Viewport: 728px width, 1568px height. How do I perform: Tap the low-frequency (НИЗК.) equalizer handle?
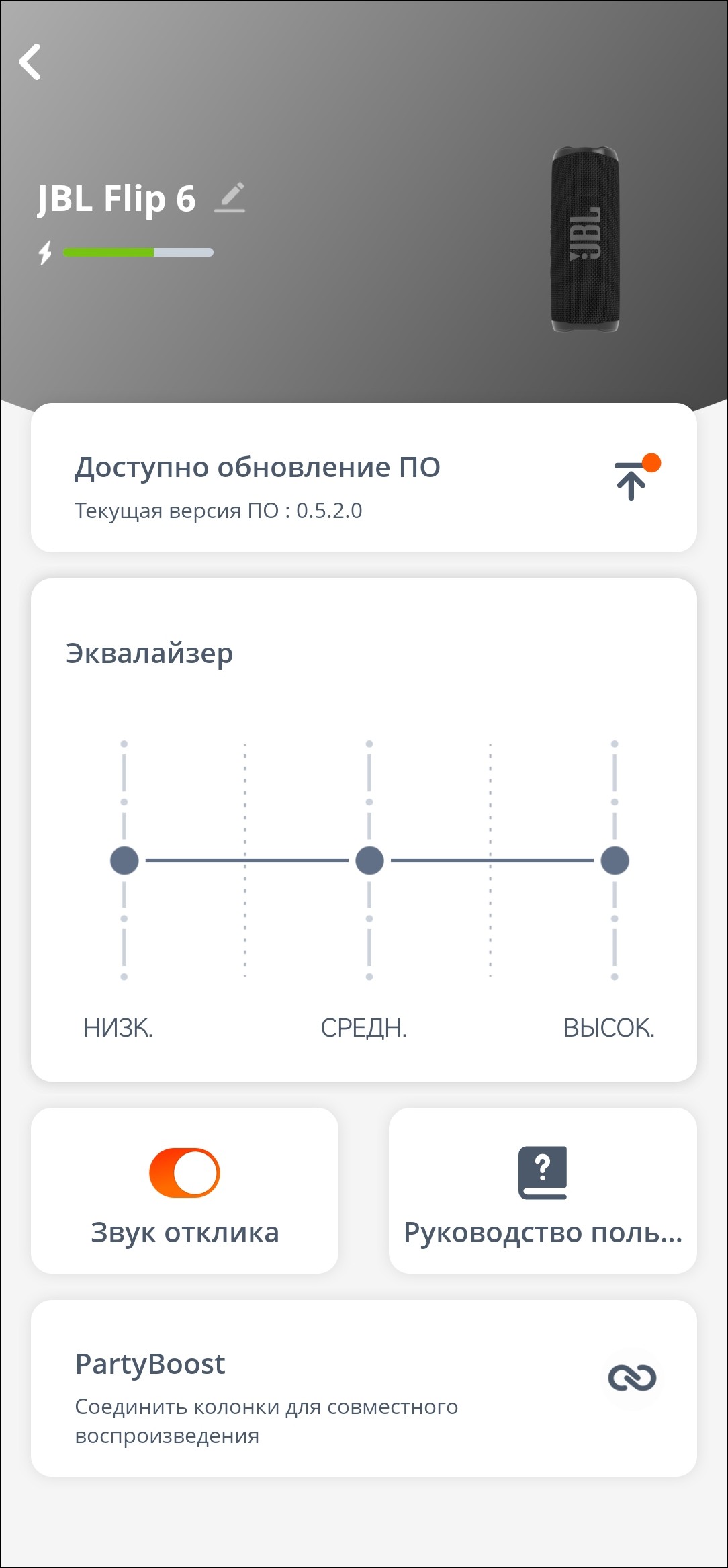(124, 860)
